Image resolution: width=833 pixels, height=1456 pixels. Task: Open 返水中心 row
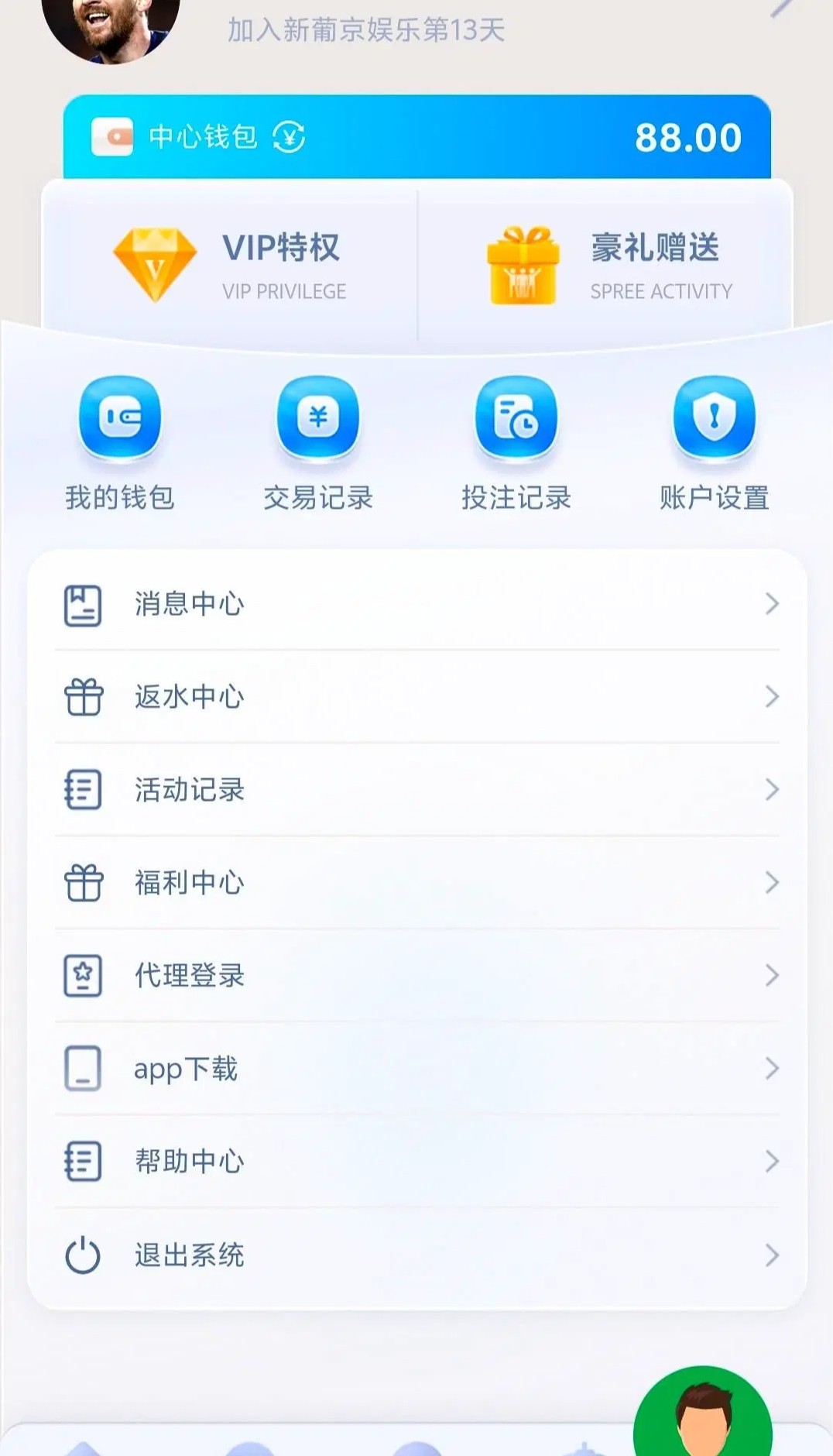[416, 697]
